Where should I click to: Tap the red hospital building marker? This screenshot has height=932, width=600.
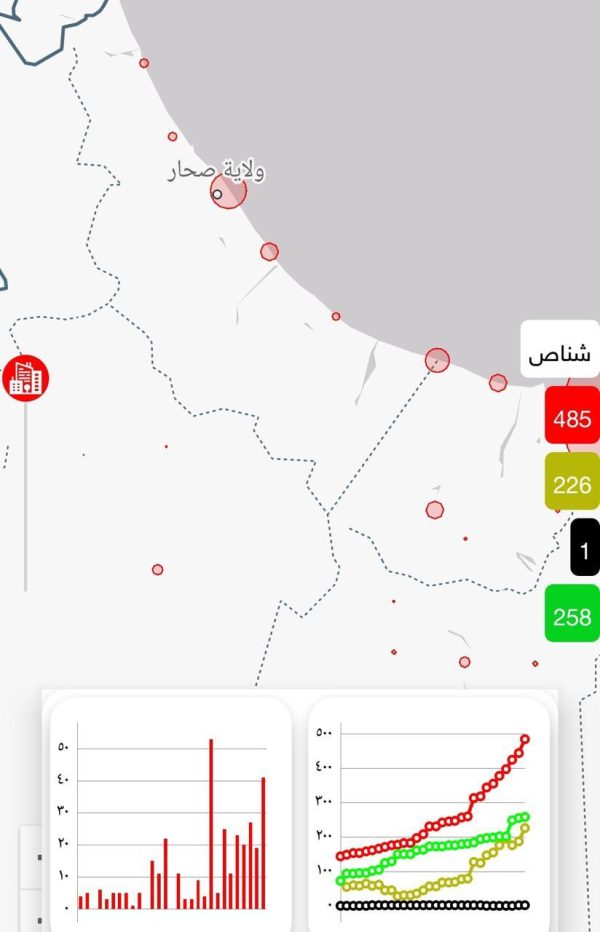[x=26, y=377]
